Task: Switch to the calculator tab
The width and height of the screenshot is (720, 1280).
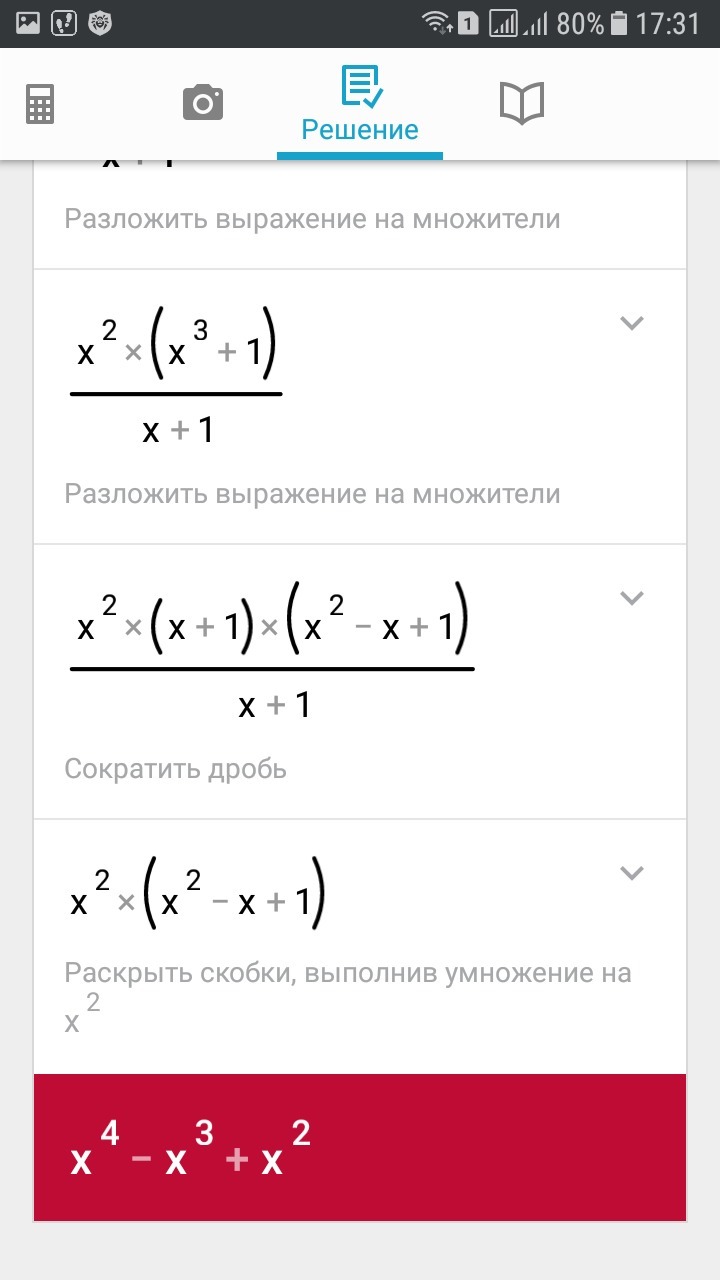Action: pos(40,103)
